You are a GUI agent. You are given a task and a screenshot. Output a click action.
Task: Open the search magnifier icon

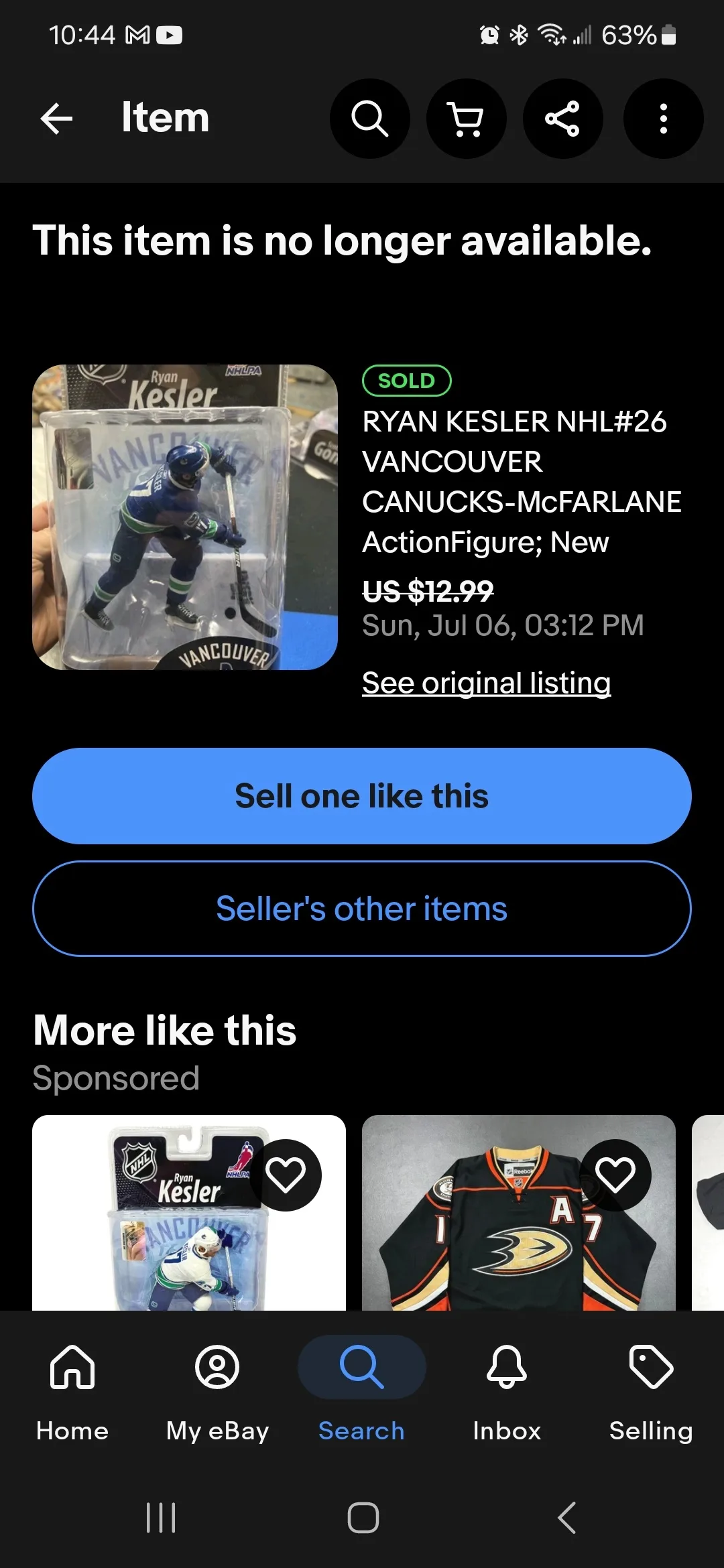pos(369,118)
